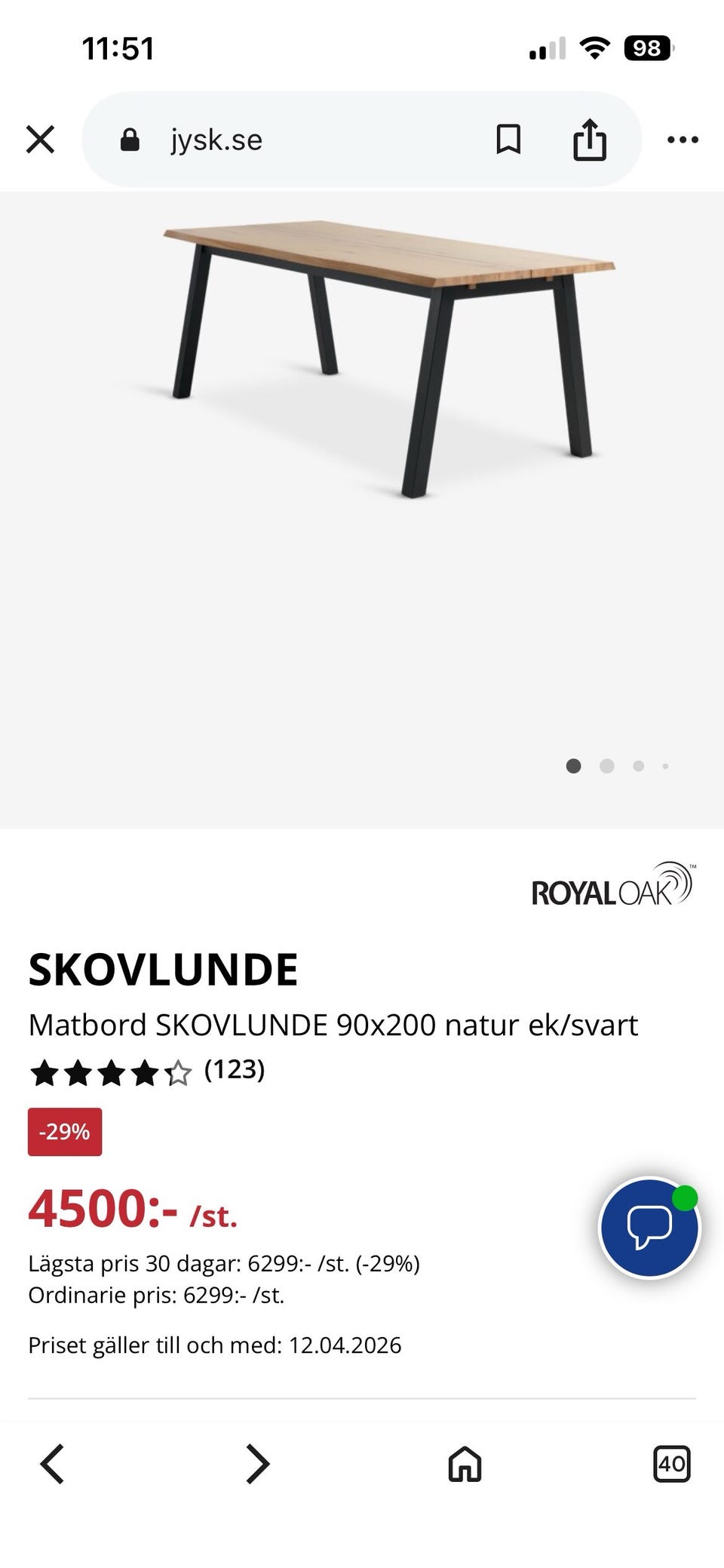Tap the first carousel dot indicator
Image resolution: width=724 pixels, height=1568 pixels.
573,766
